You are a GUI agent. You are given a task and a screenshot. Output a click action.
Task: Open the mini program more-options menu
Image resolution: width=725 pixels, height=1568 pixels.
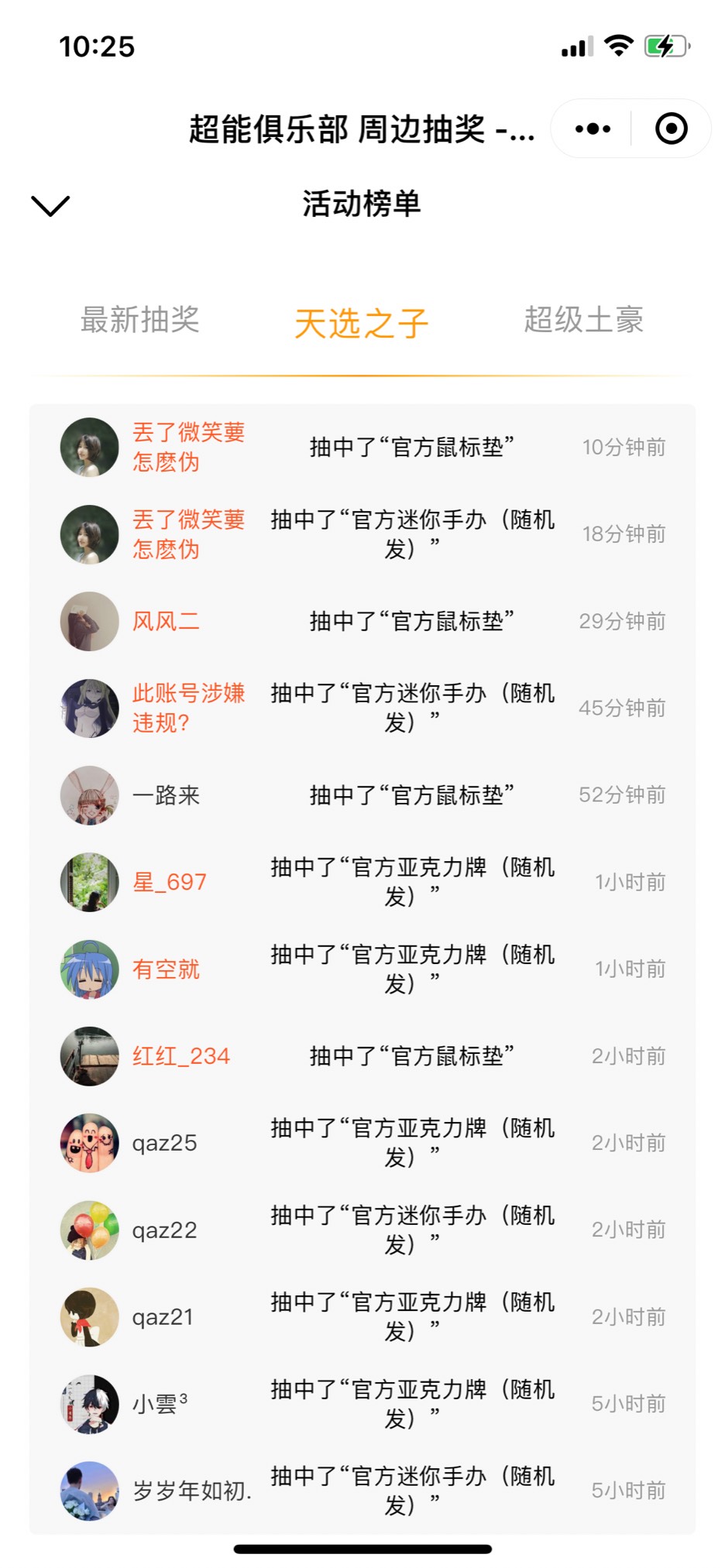tap(593, 129)
